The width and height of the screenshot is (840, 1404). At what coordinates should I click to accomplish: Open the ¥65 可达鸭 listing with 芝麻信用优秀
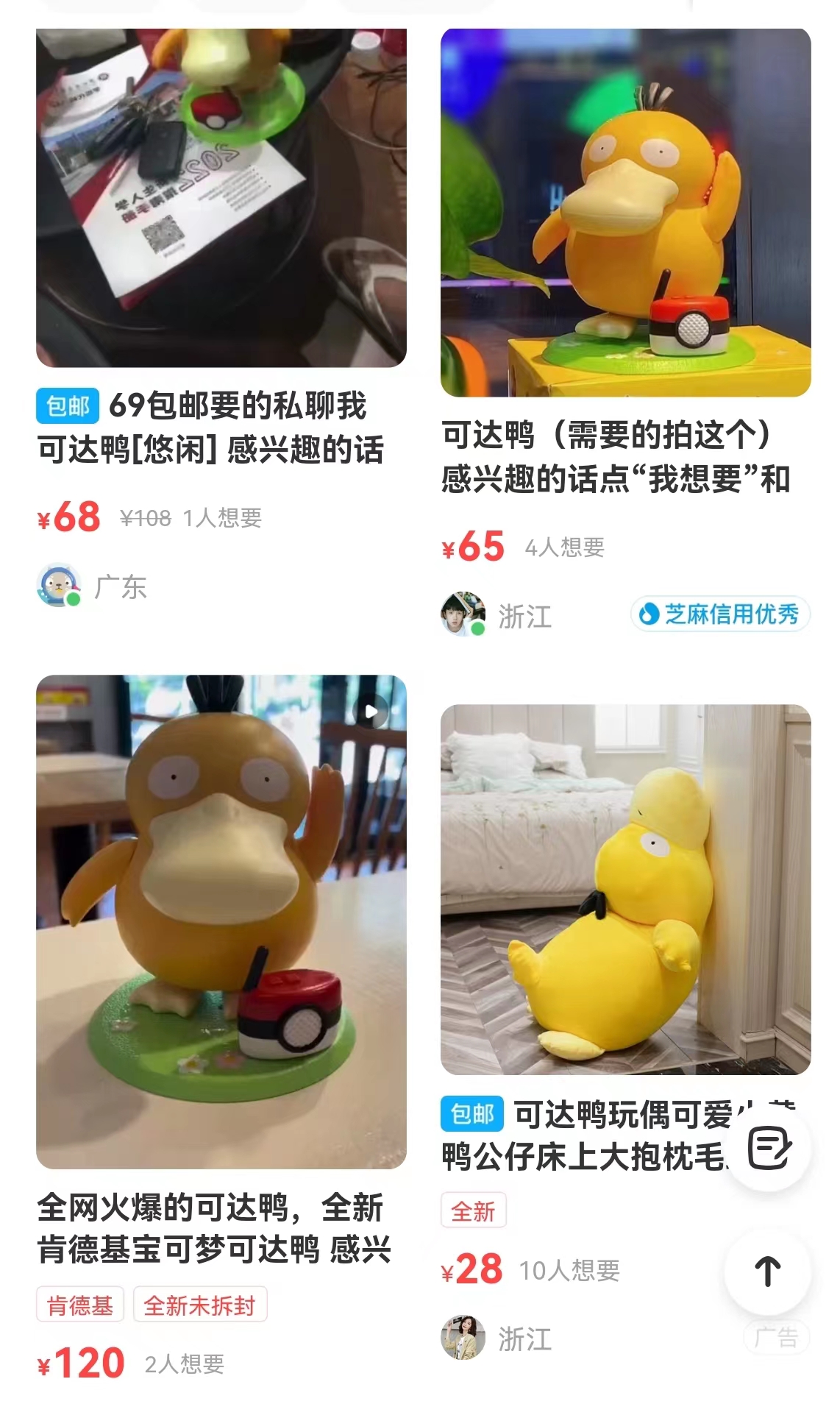coord(625,213)
